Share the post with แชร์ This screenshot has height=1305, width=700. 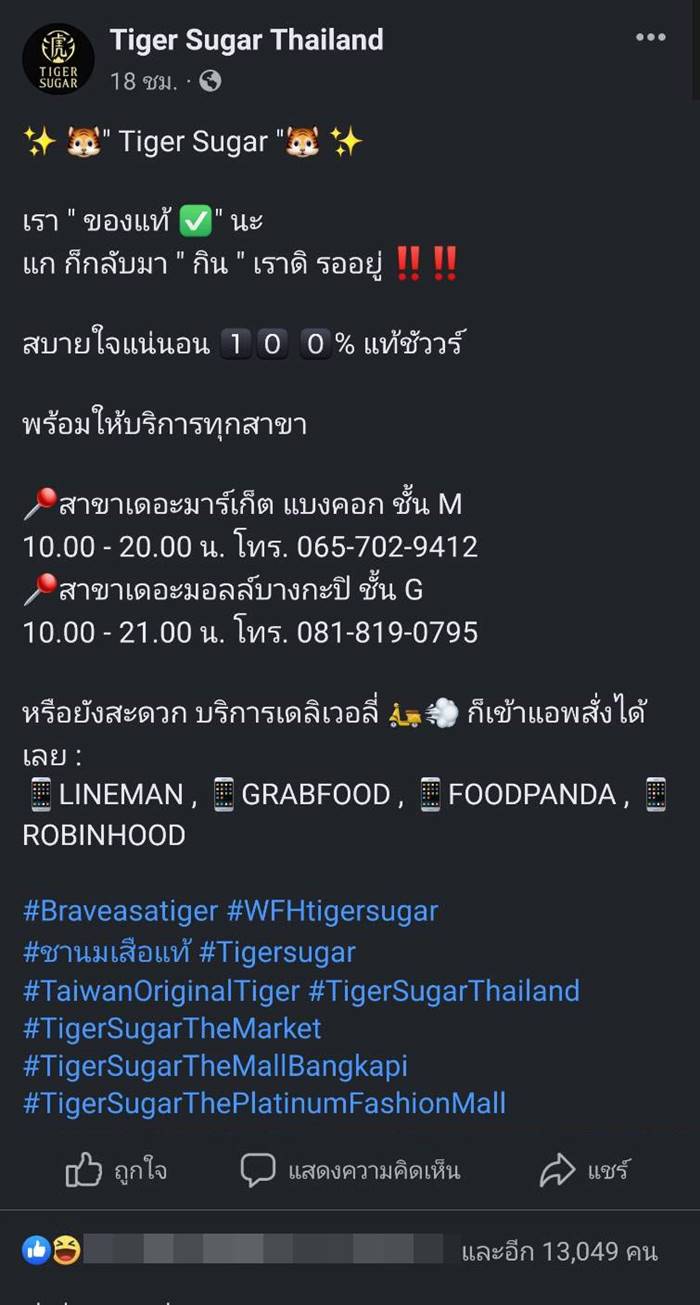click(585, 1170)
